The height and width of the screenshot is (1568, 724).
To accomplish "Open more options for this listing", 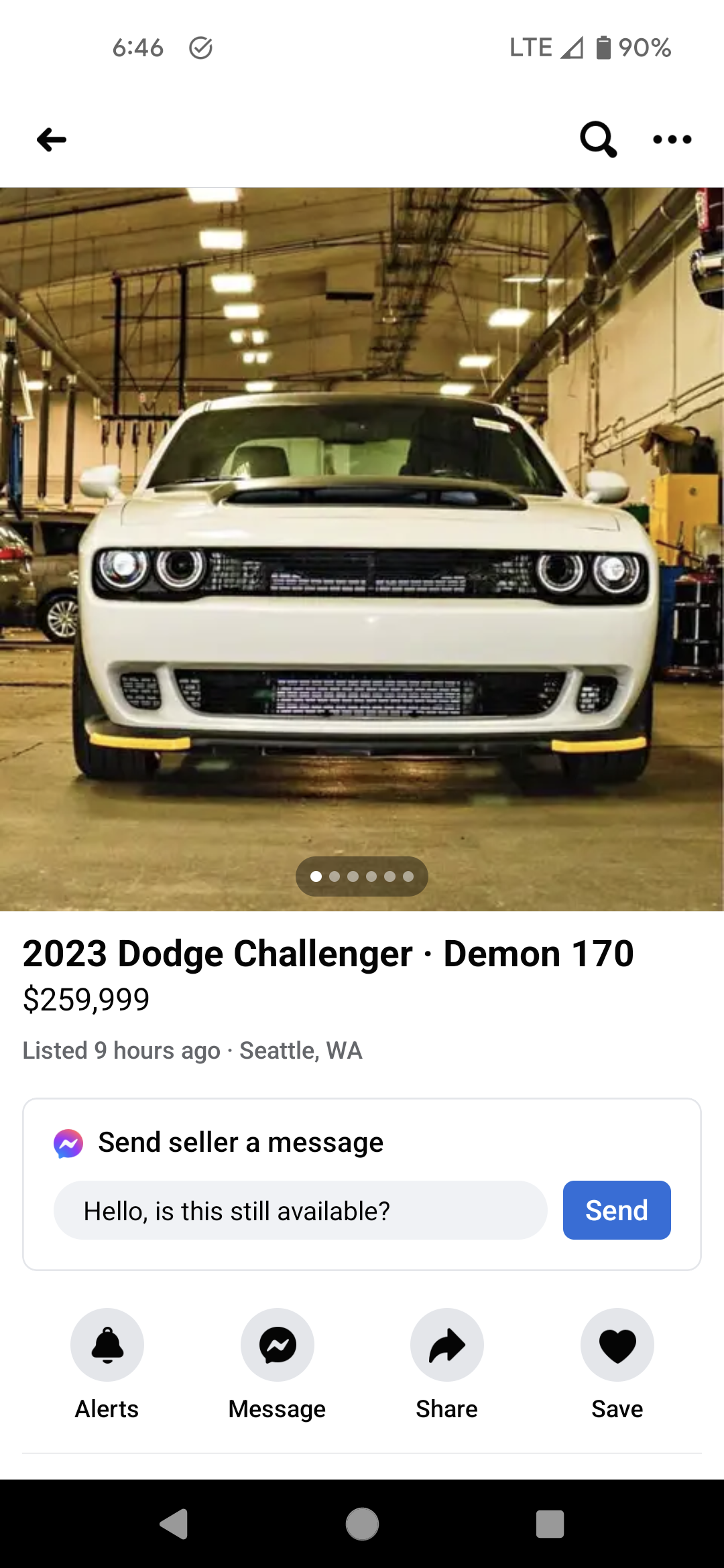I will pyautogui.click(x=672, y=139).
